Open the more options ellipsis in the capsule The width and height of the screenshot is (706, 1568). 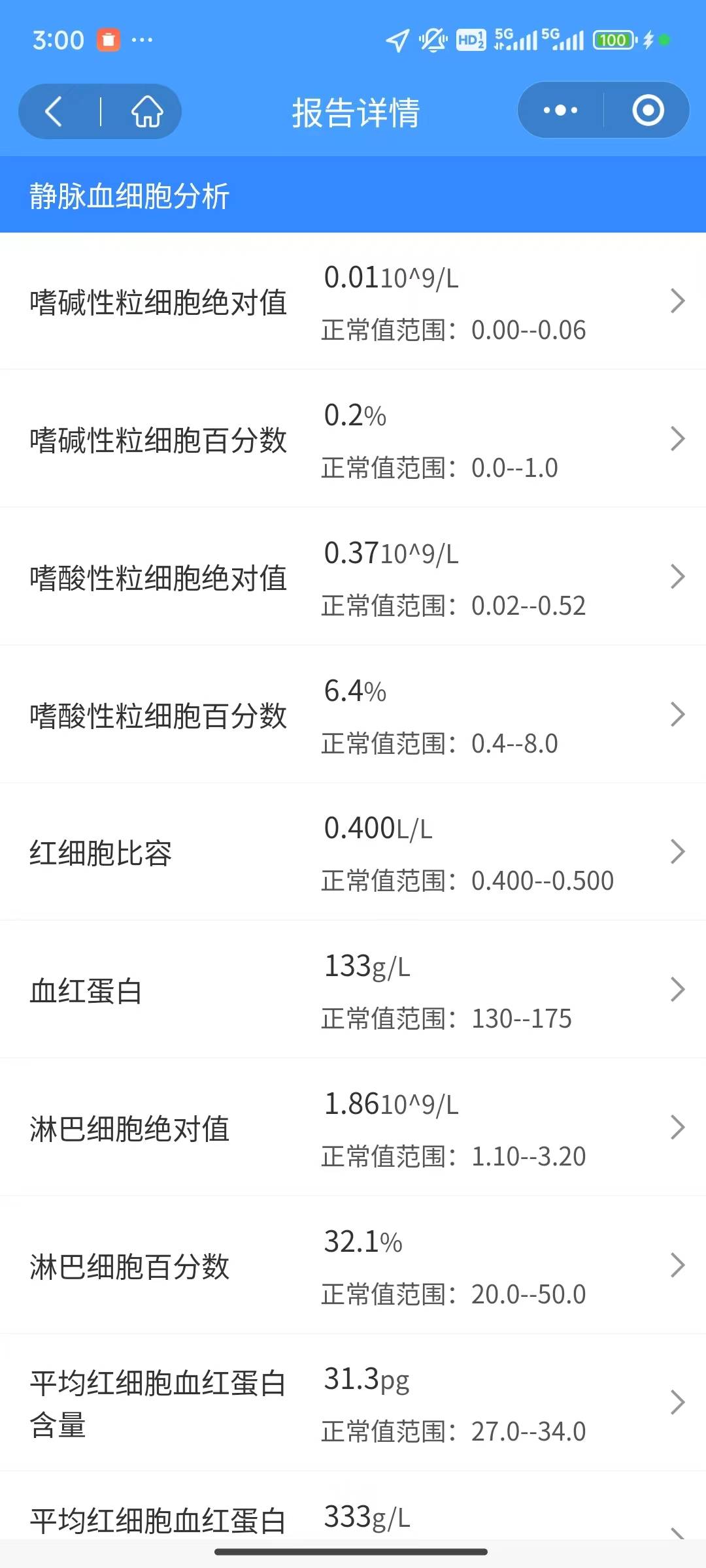559,110
